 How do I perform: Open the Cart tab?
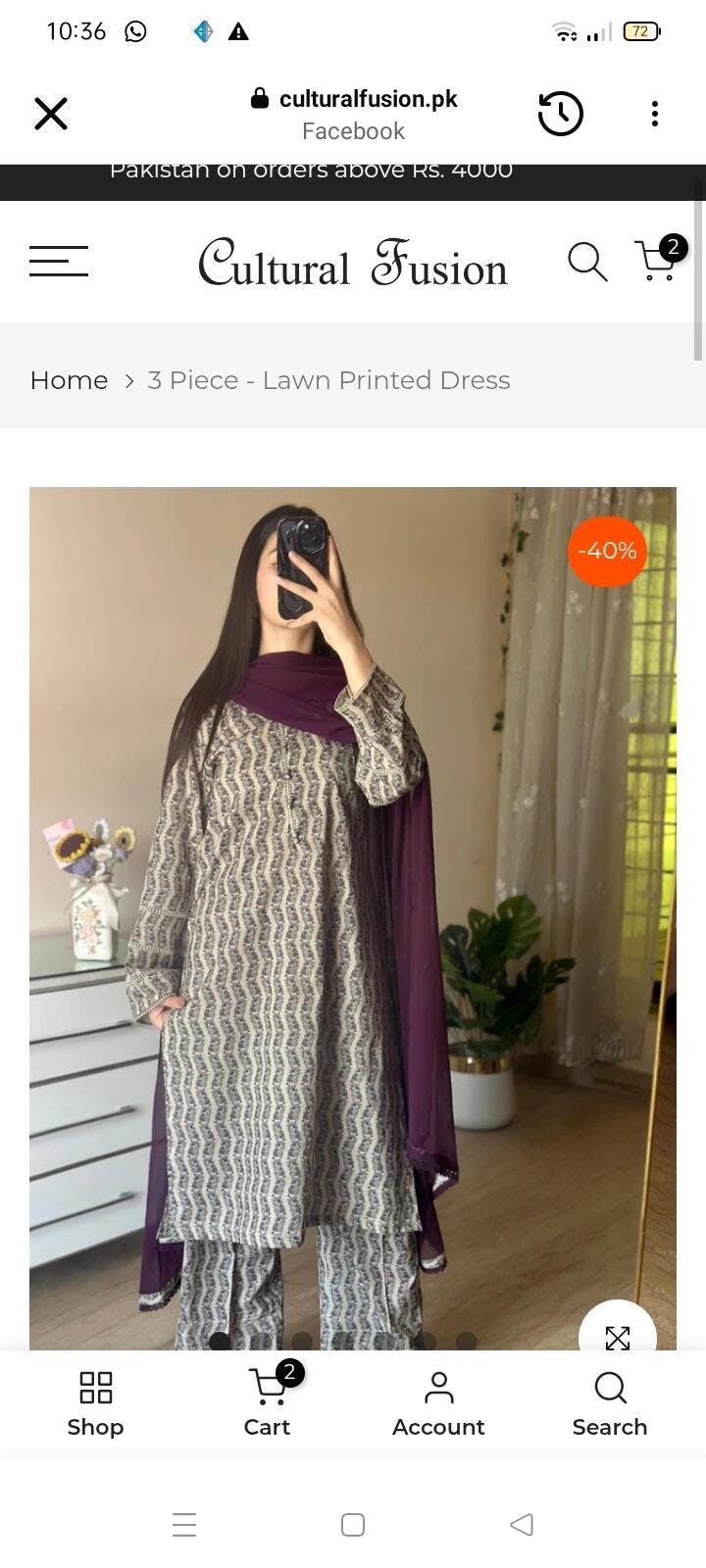click(x=267, y=1403)
